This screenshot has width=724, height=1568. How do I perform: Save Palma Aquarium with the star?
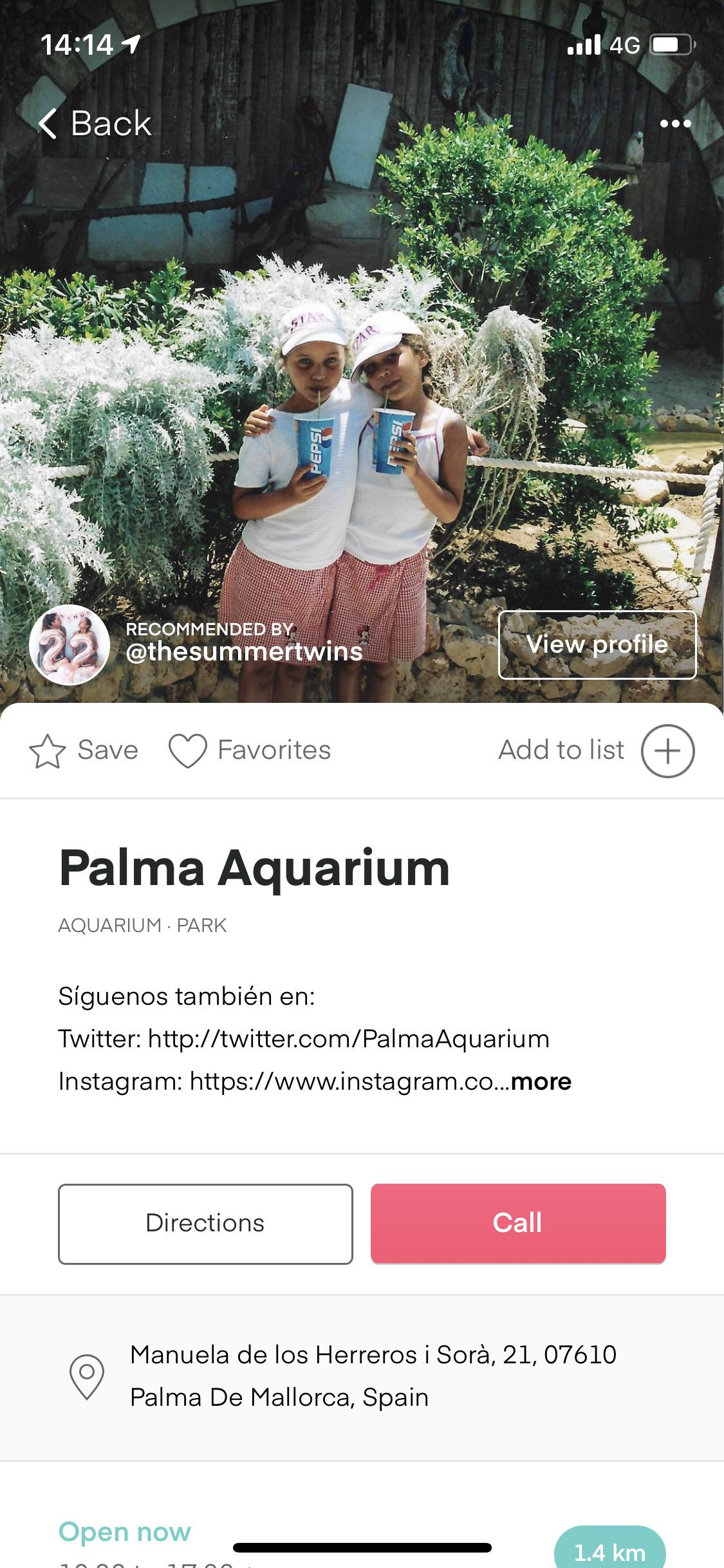(84, 751)
